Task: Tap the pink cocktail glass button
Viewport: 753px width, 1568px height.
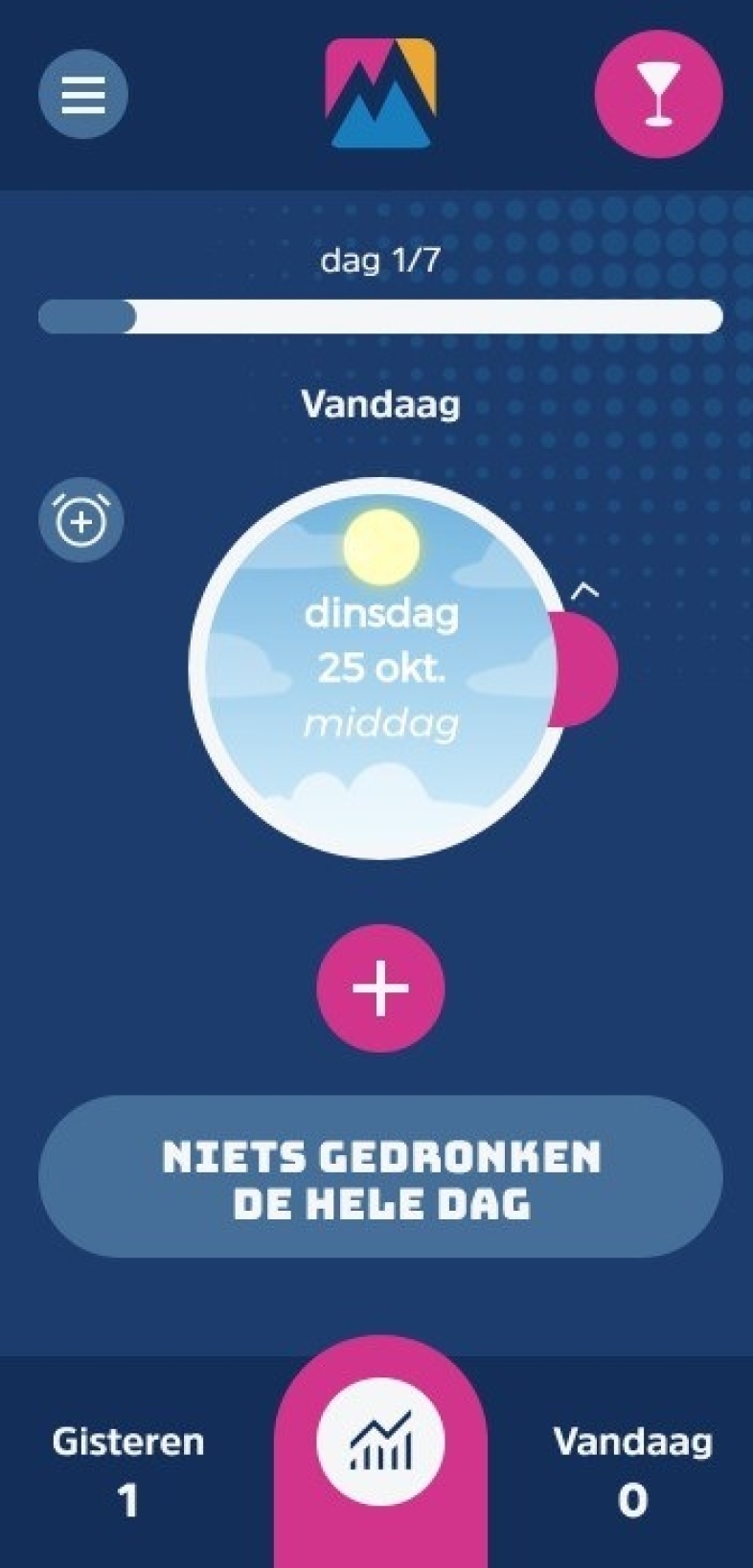Action: tap(657, 94)
